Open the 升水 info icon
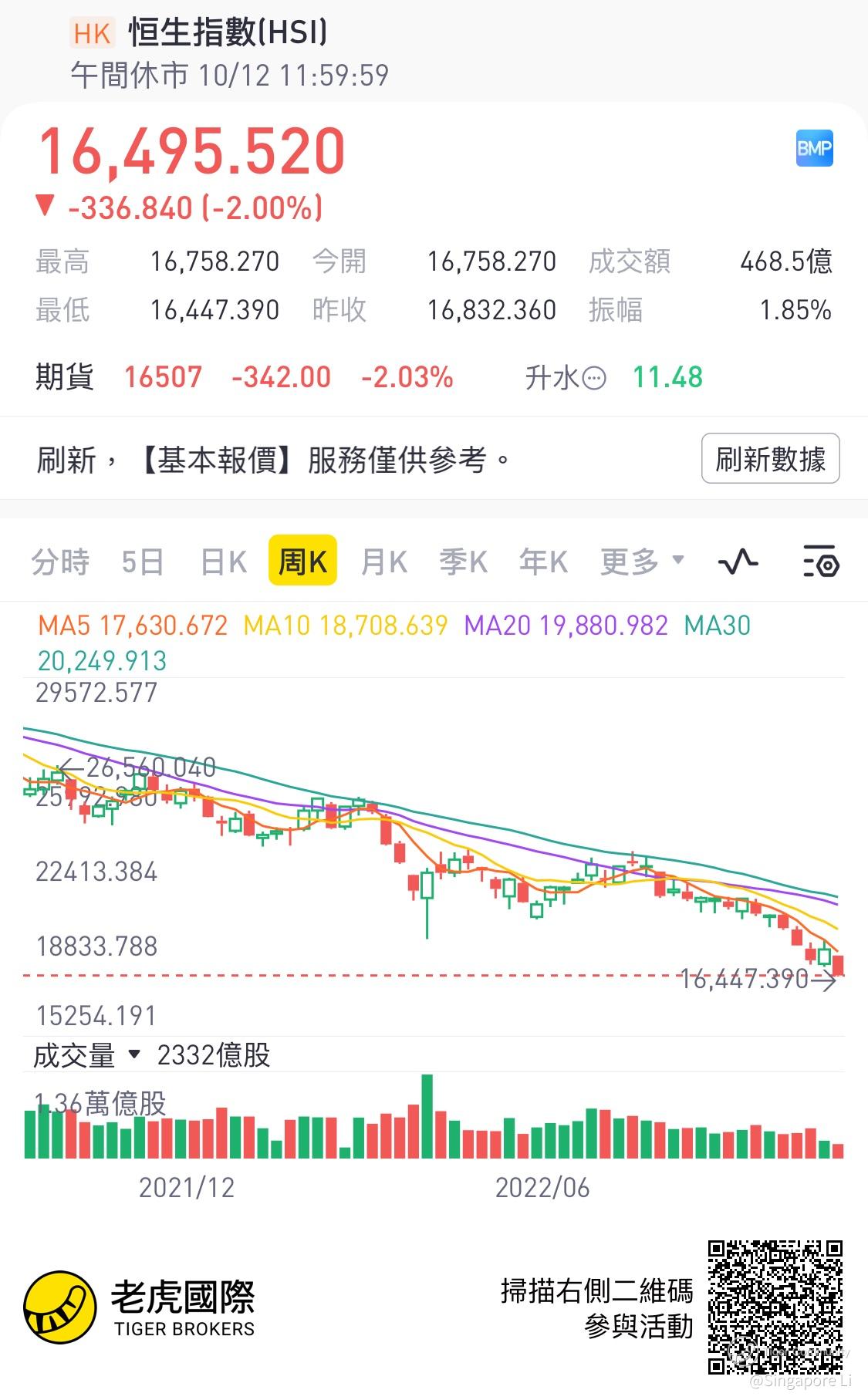This screenshot has width=868, height=1400. 593,378
